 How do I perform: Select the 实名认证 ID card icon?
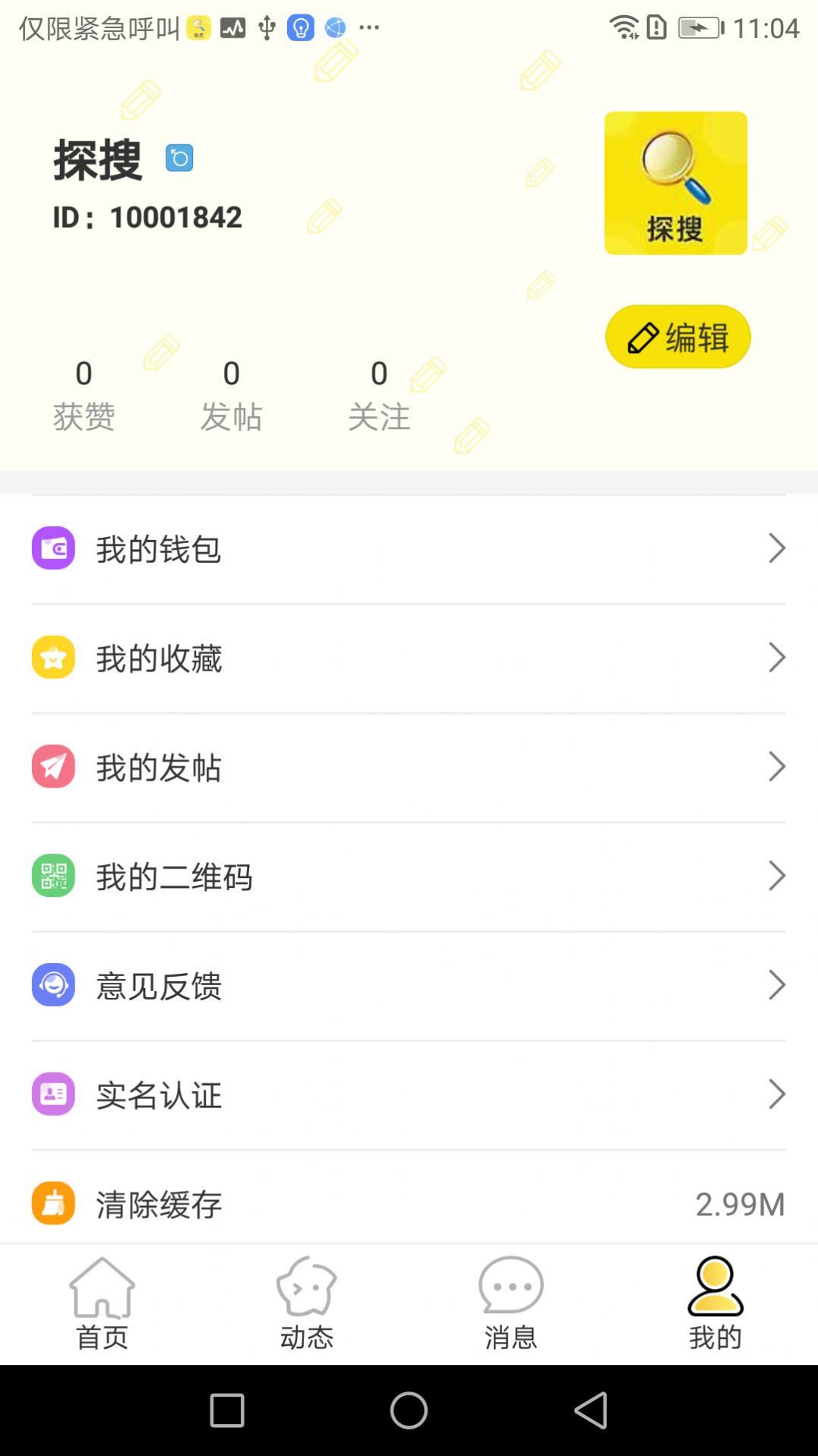tap(52, 1094)
